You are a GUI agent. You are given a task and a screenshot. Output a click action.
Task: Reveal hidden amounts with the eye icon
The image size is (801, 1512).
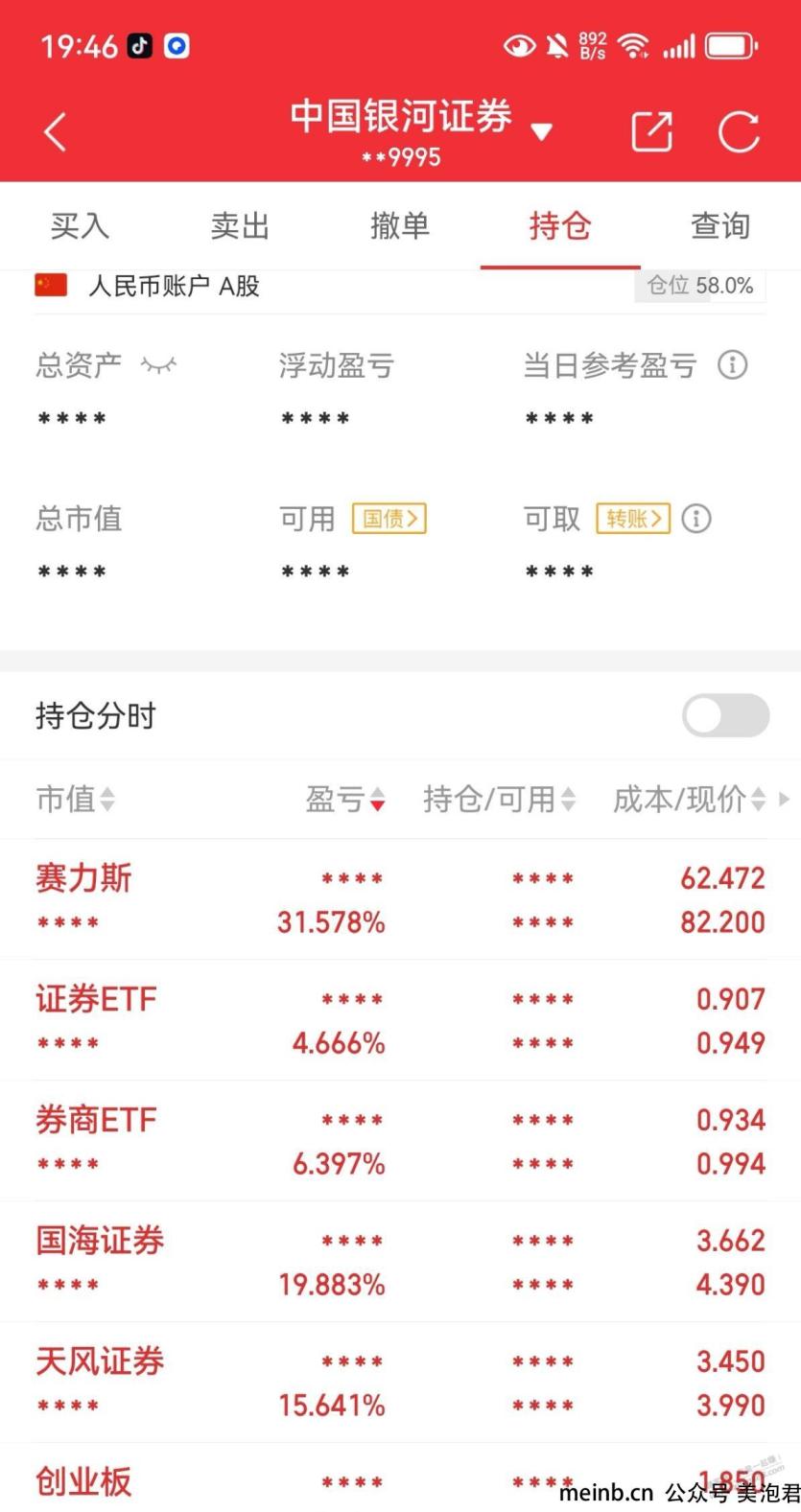tap(158, 365)
